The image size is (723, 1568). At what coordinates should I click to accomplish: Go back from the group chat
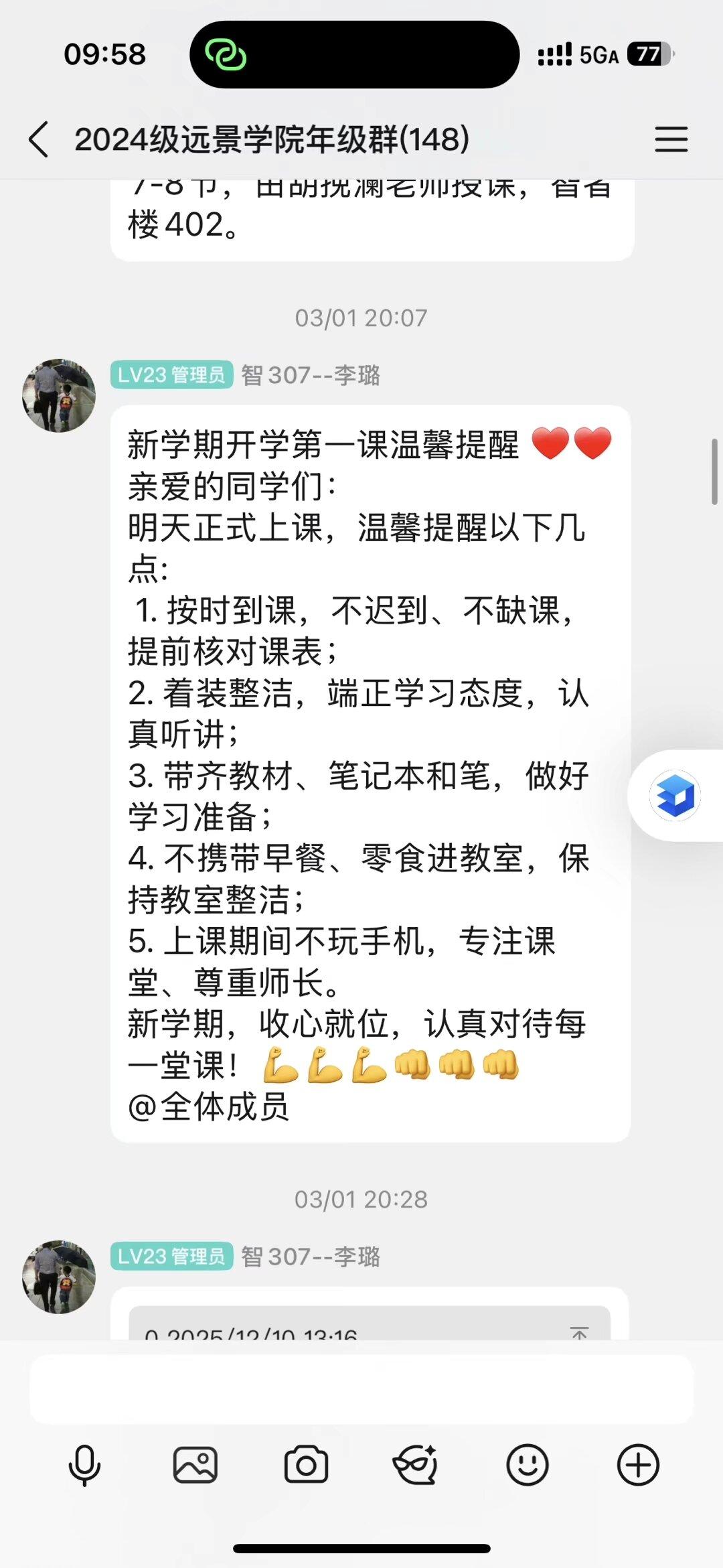click(39, 139)
